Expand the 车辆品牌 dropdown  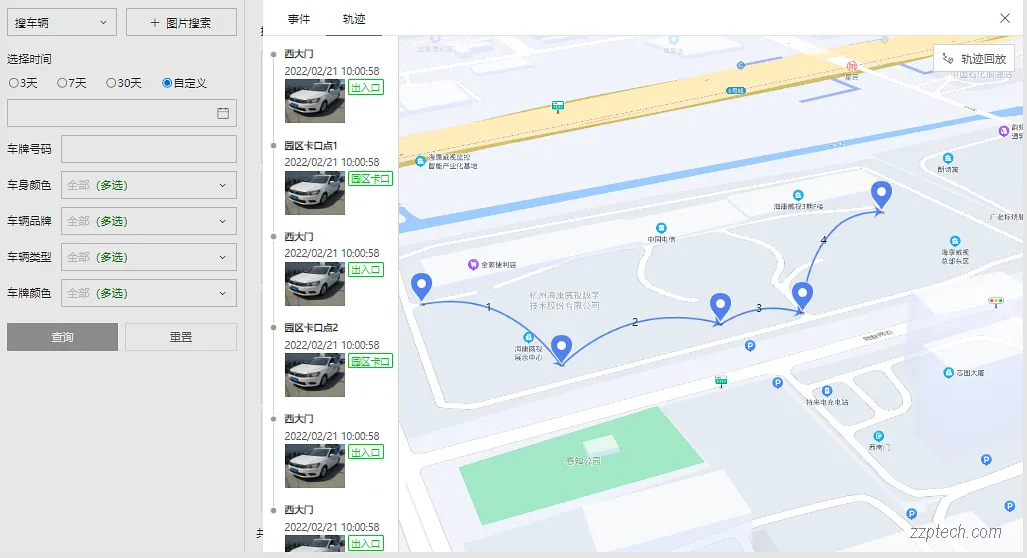pos(148,221)
